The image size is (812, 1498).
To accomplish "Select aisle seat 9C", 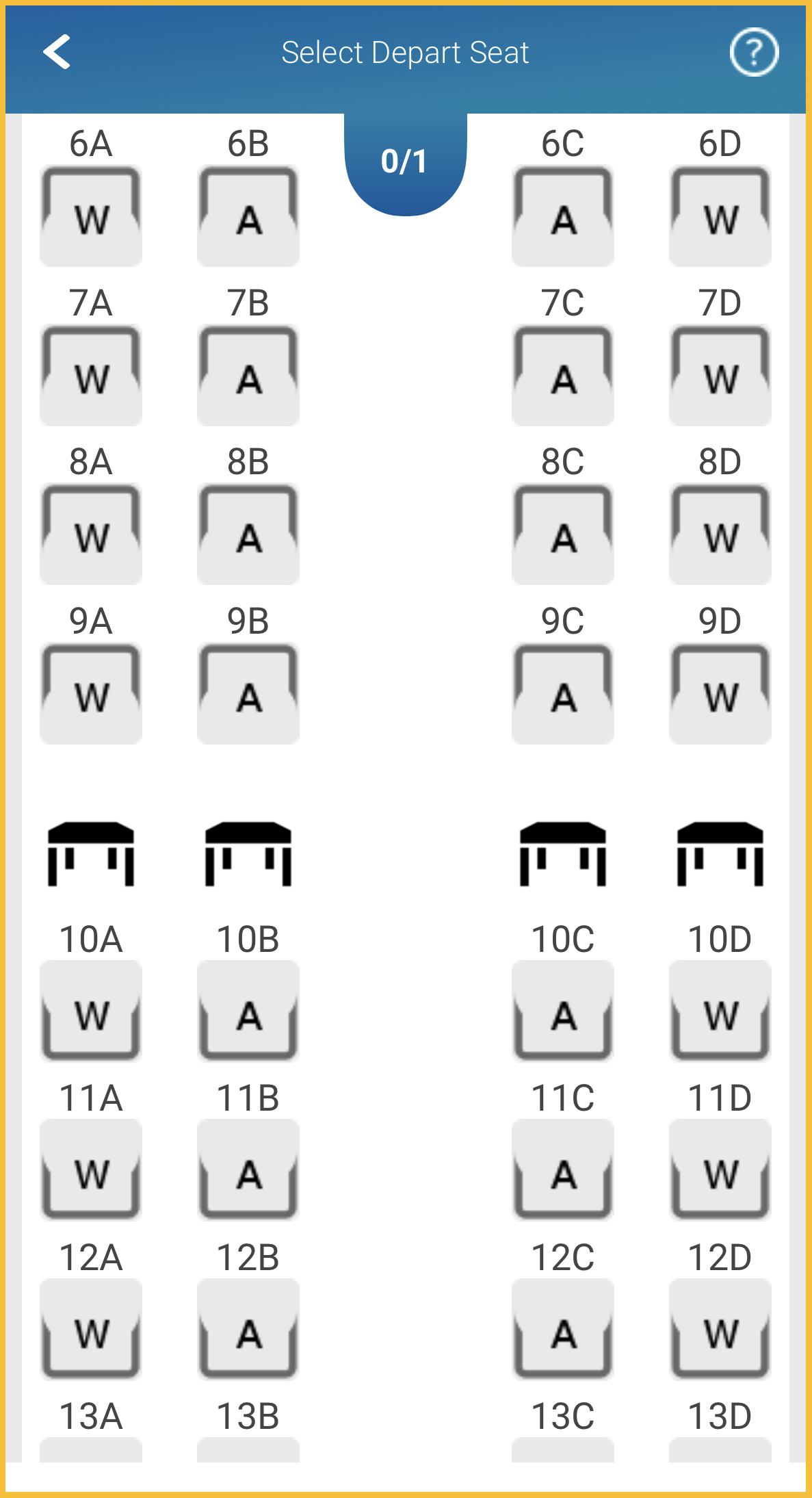I will pos(563,695).
